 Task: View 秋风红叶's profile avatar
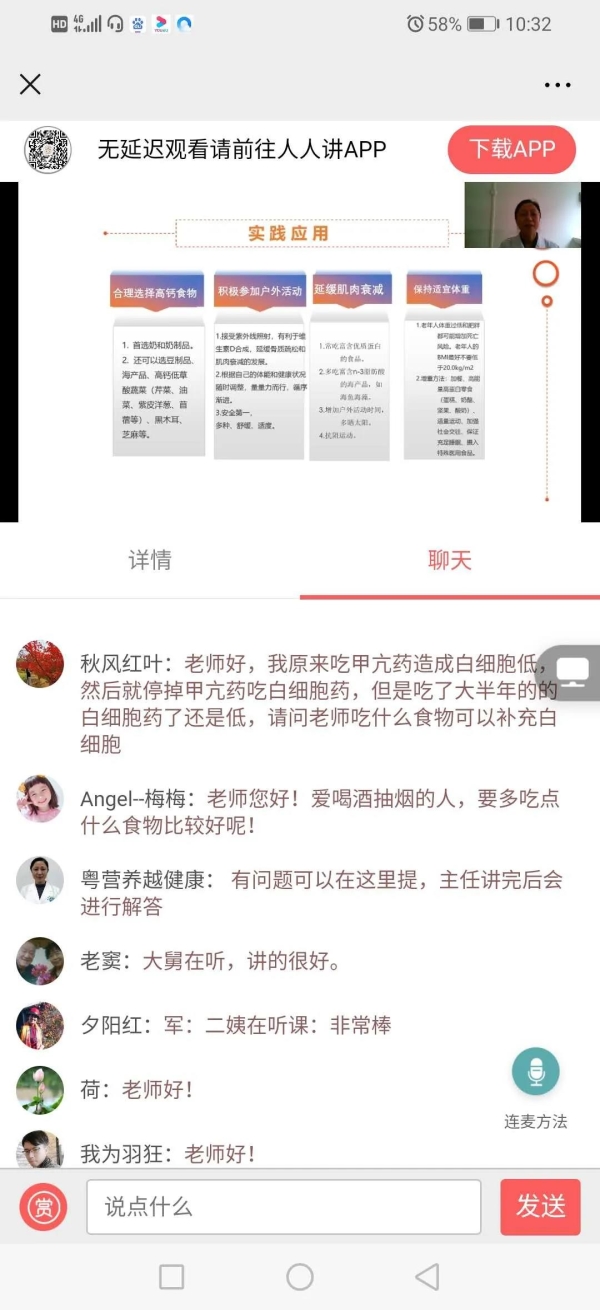(x=40, y=664)
